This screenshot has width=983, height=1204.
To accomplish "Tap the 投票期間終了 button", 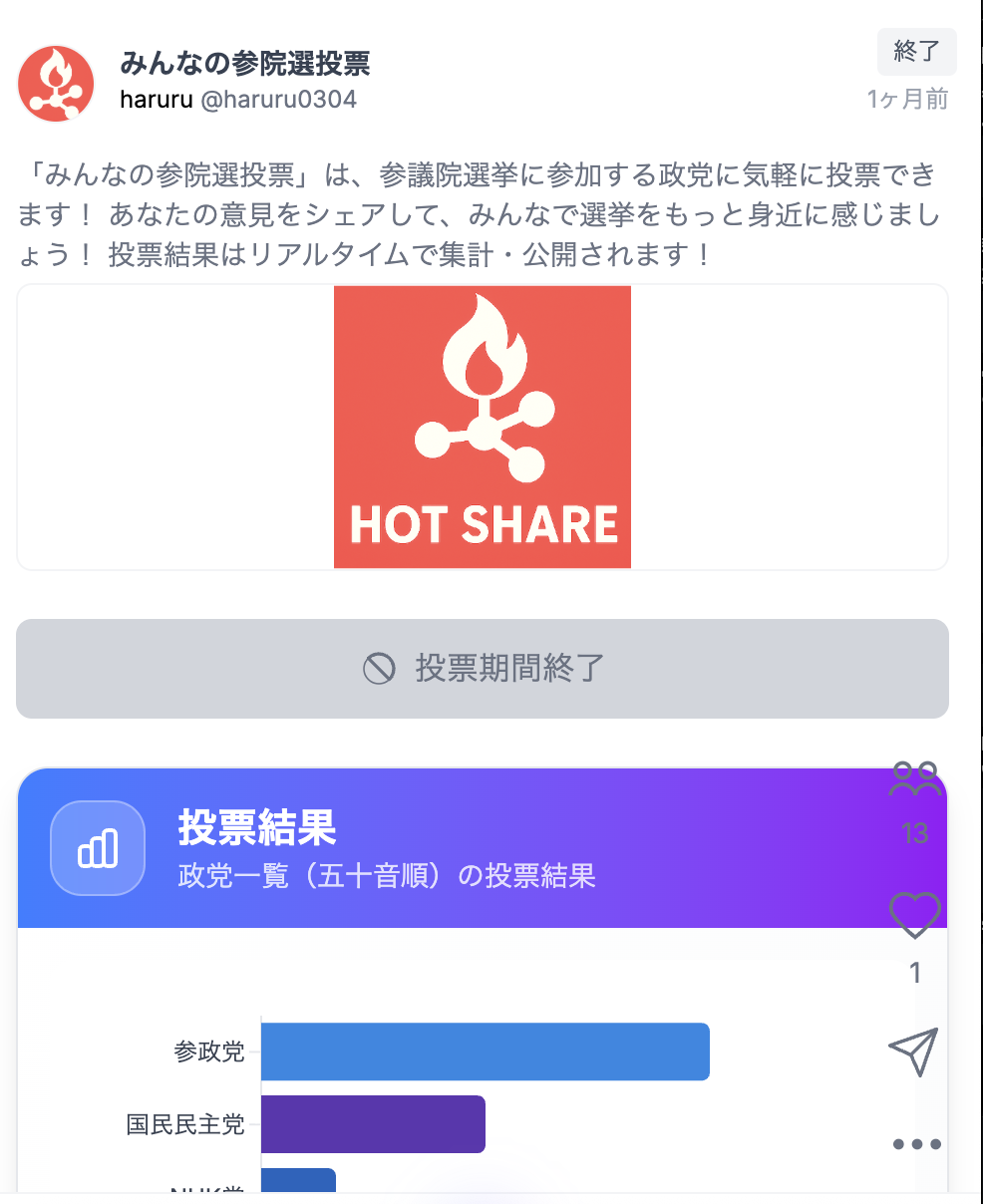I will pyautogui.click(x=483, y=668).
